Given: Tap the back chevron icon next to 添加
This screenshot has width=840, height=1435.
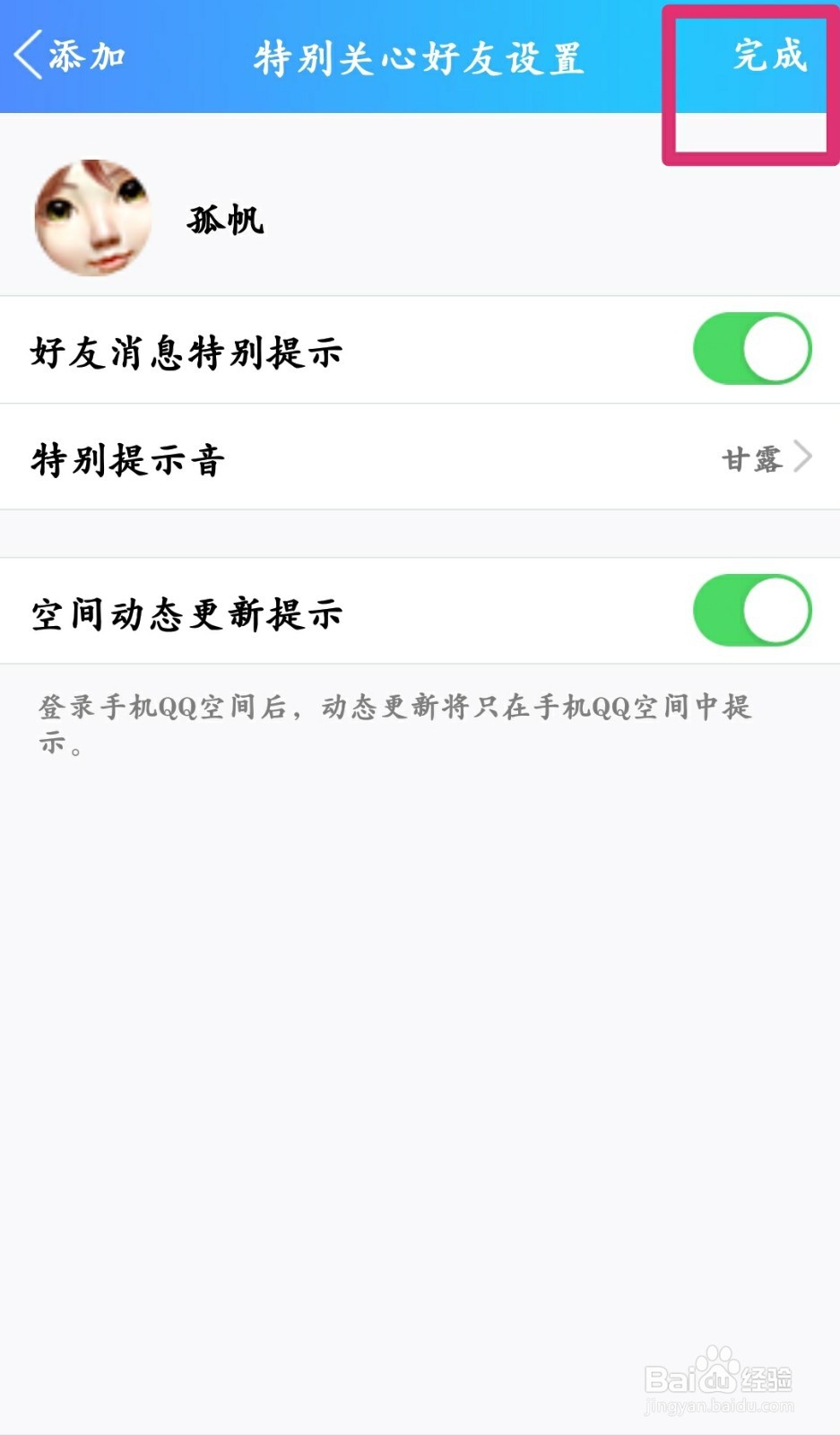Looking at the screenshot, I should click(x=27, y=56).
